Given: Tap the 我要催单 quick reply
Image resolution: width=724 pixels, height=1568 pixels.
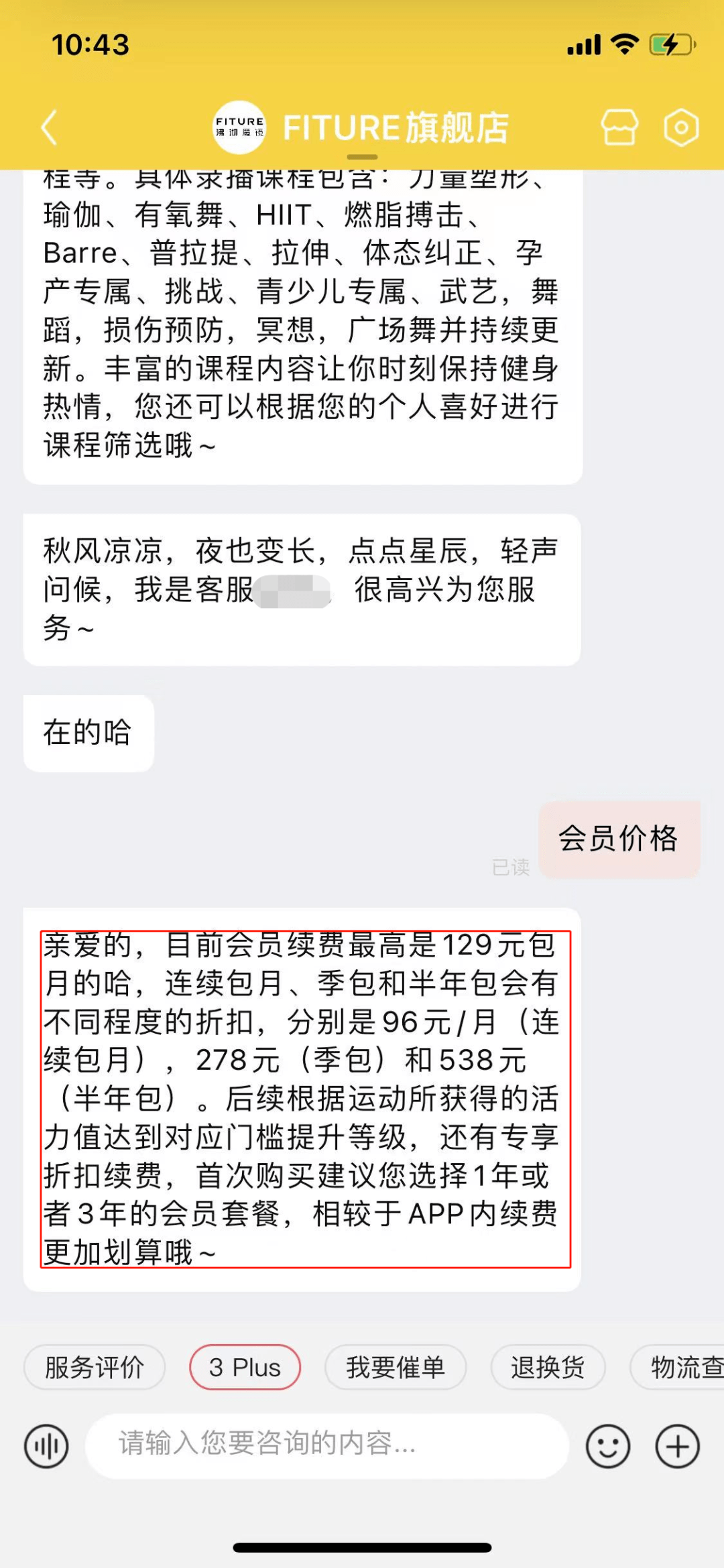Looking at the screenshot, I should [396, 1368].
